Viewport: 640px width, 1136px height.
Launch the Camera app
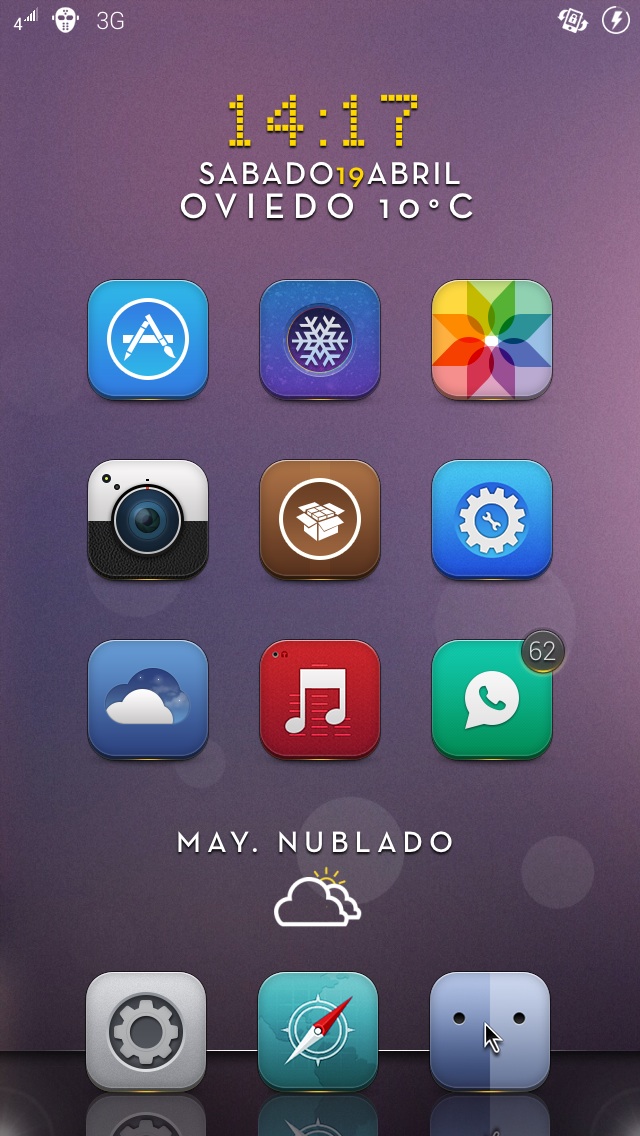pos(148,520)
